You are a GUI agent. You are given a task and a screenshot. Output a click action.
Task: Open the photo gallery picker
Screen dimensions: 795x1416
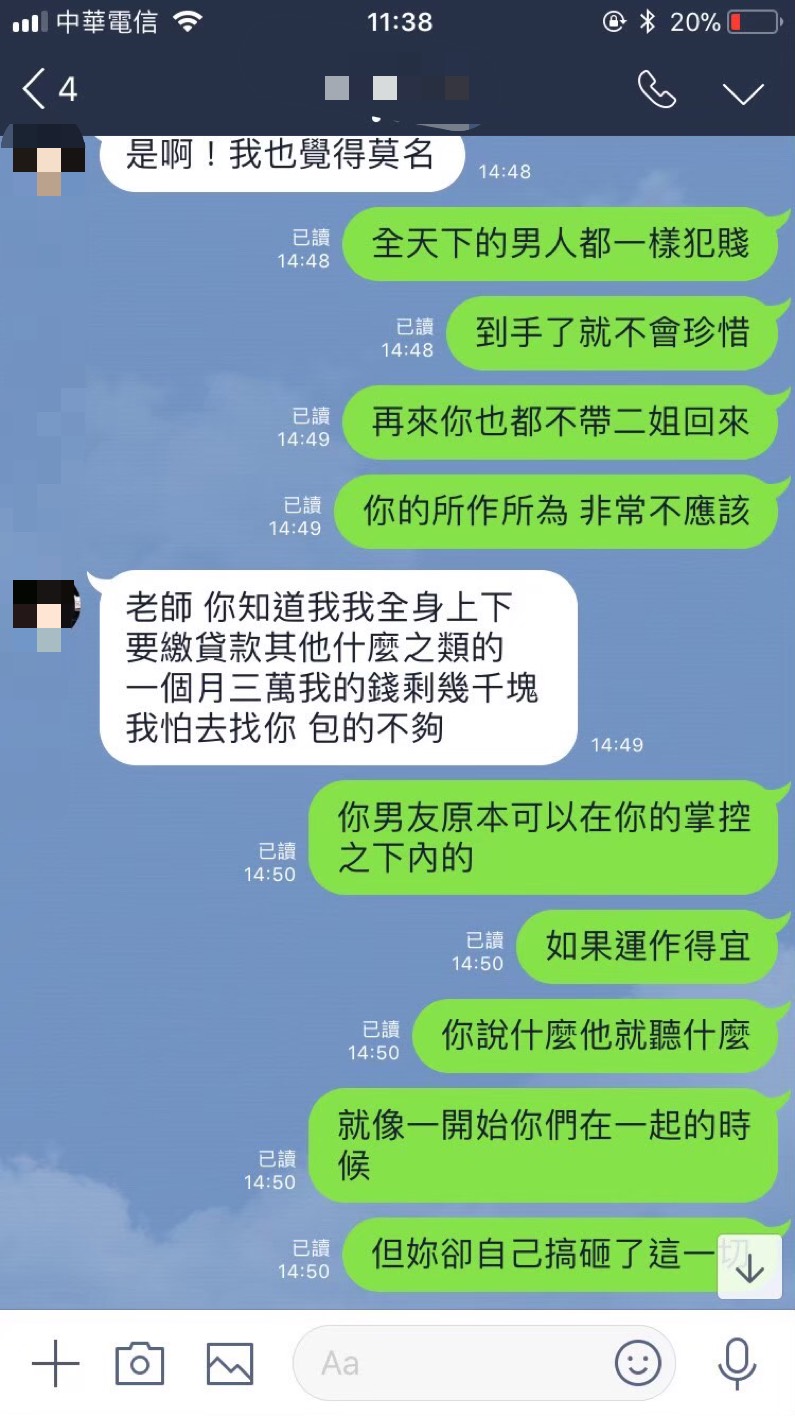229,1363
